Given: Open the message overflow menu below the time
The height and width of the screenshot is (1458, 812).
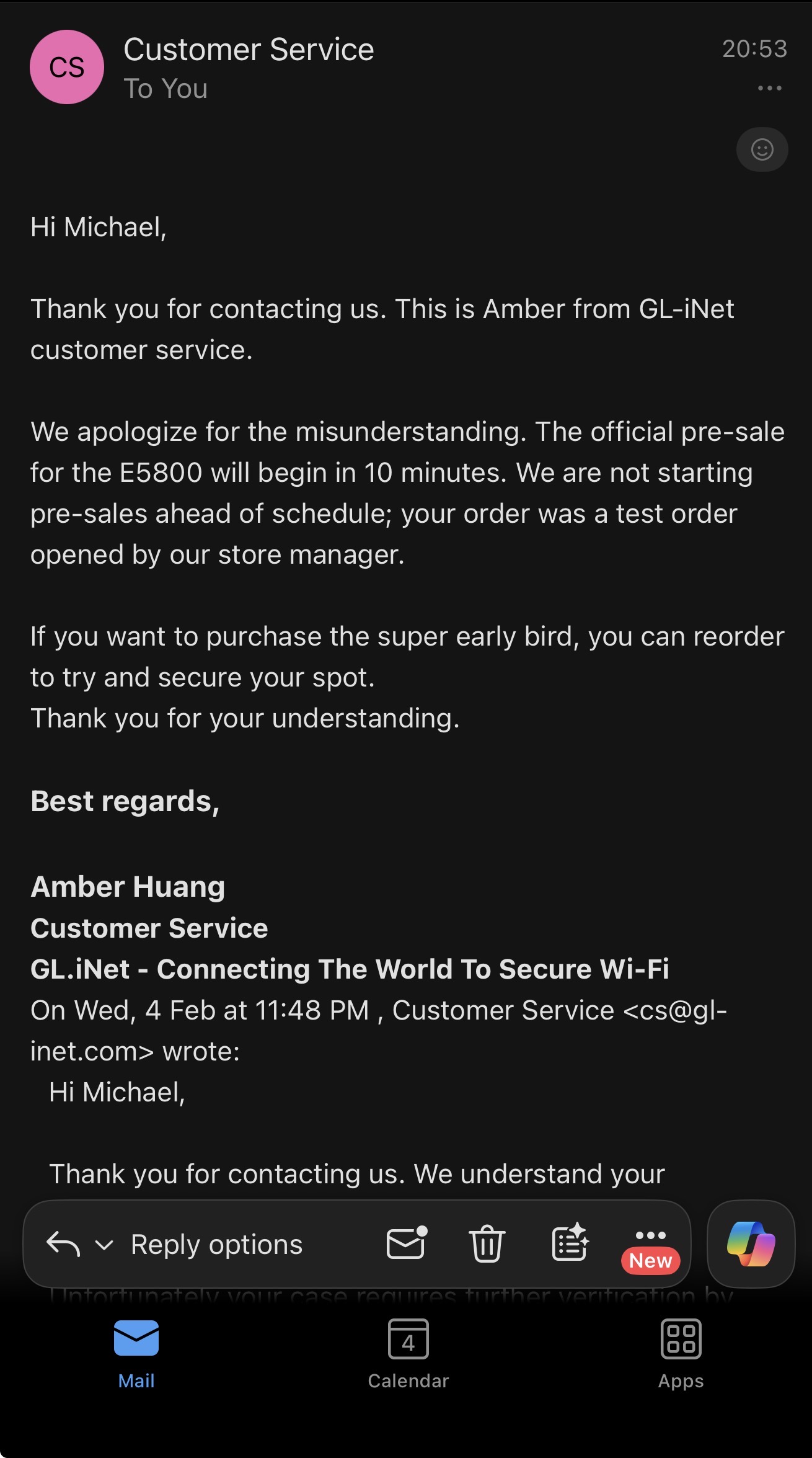Looking at the screenshot, I should (x=769, y=89).
